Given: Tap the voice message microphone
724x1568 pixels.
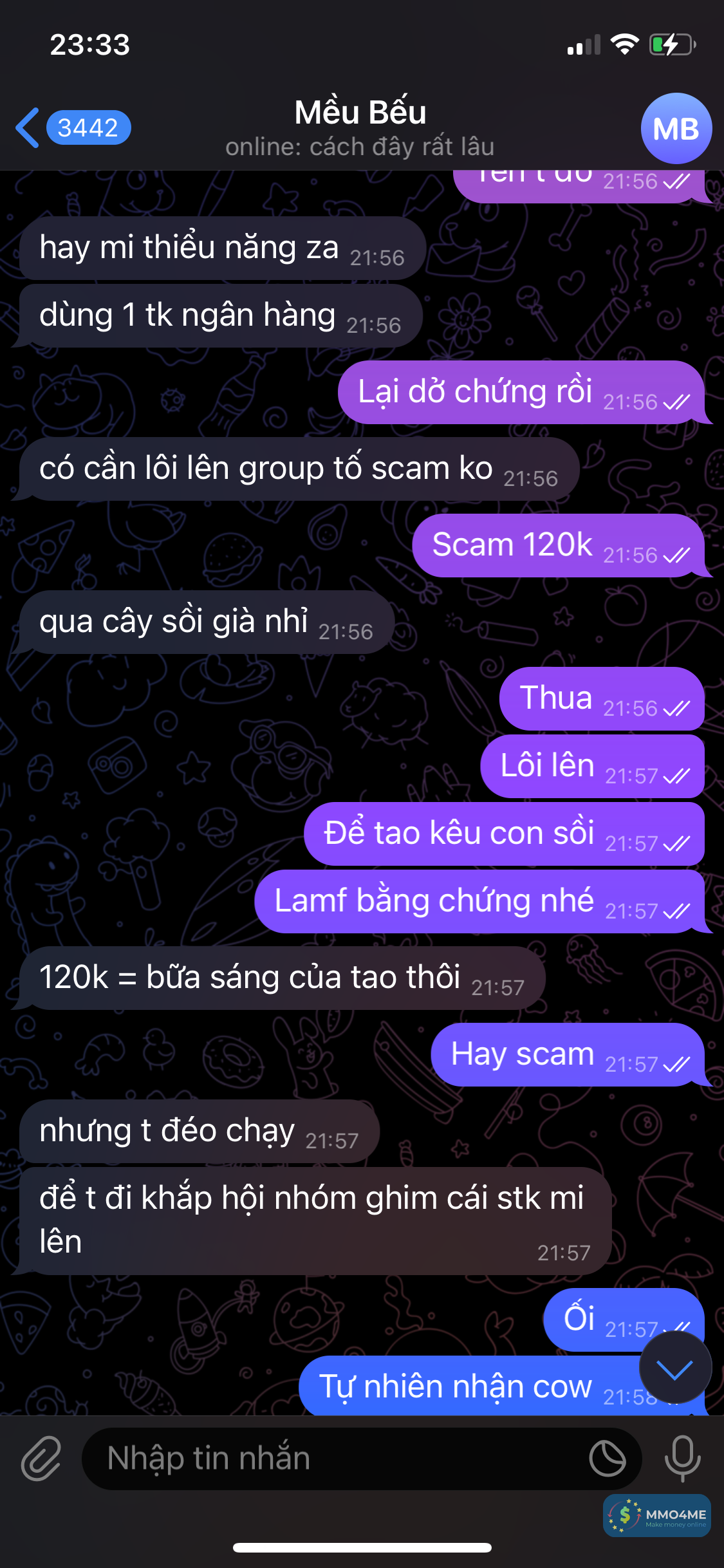Looking at the screenshot, I should (x=682, y=1459).
